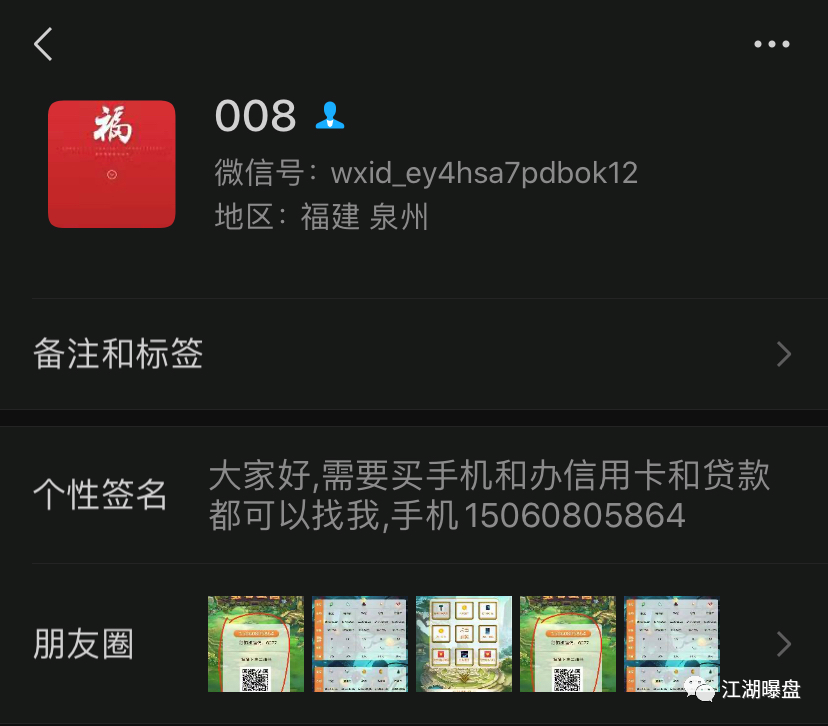Go back using the top-left arrow
The image size is (828, 726).
[42, 44]
